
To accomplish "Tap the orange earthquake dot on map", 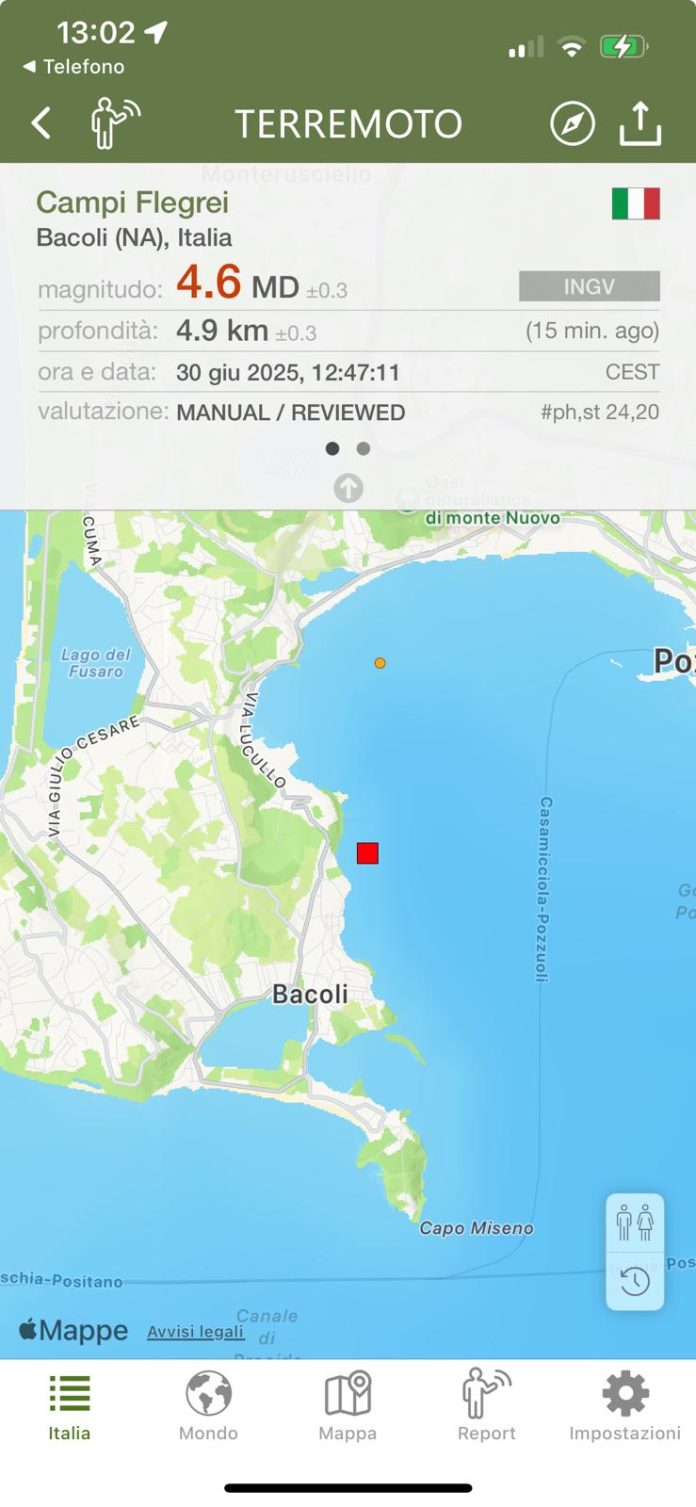I will click(380, 663).
